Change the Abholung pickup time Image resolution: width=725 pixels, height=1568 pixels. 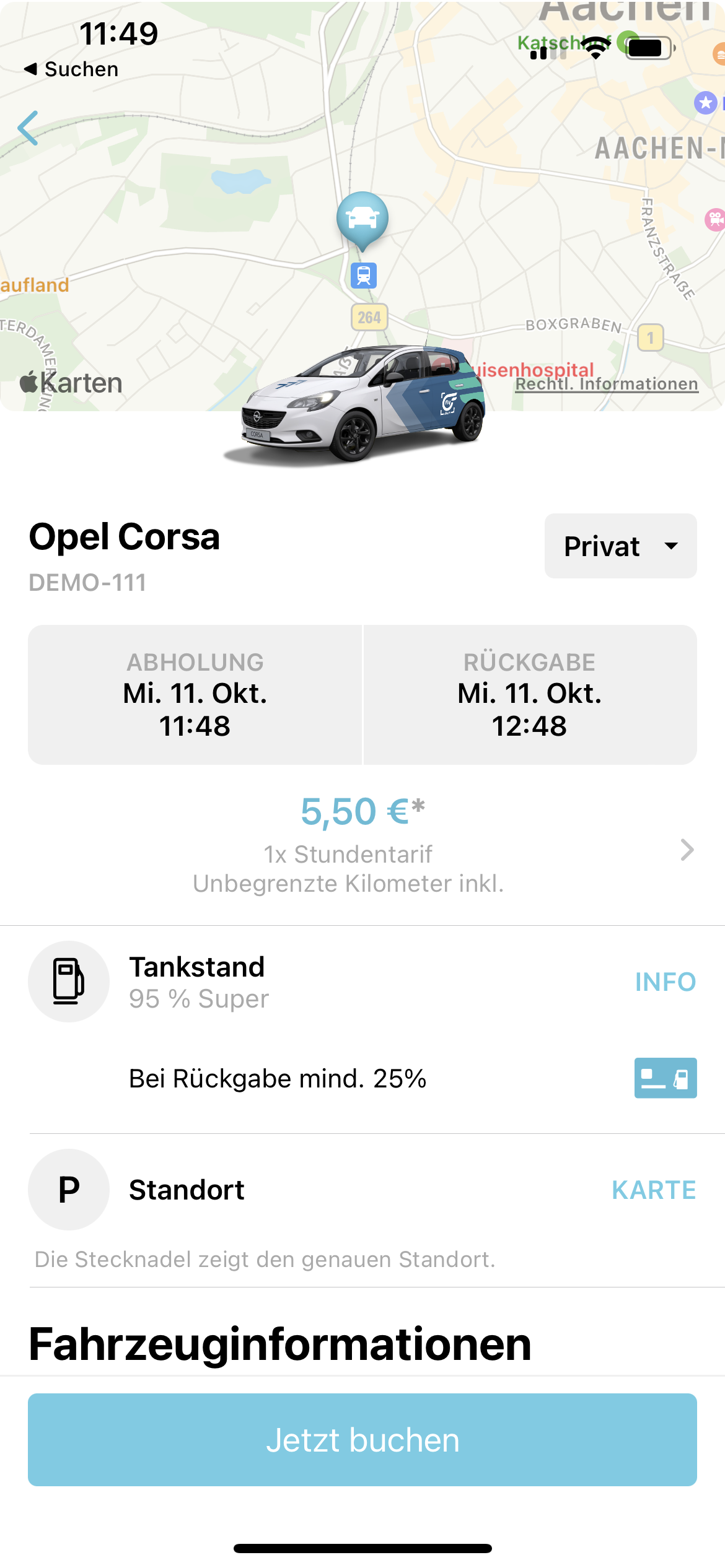coord(195,695)
